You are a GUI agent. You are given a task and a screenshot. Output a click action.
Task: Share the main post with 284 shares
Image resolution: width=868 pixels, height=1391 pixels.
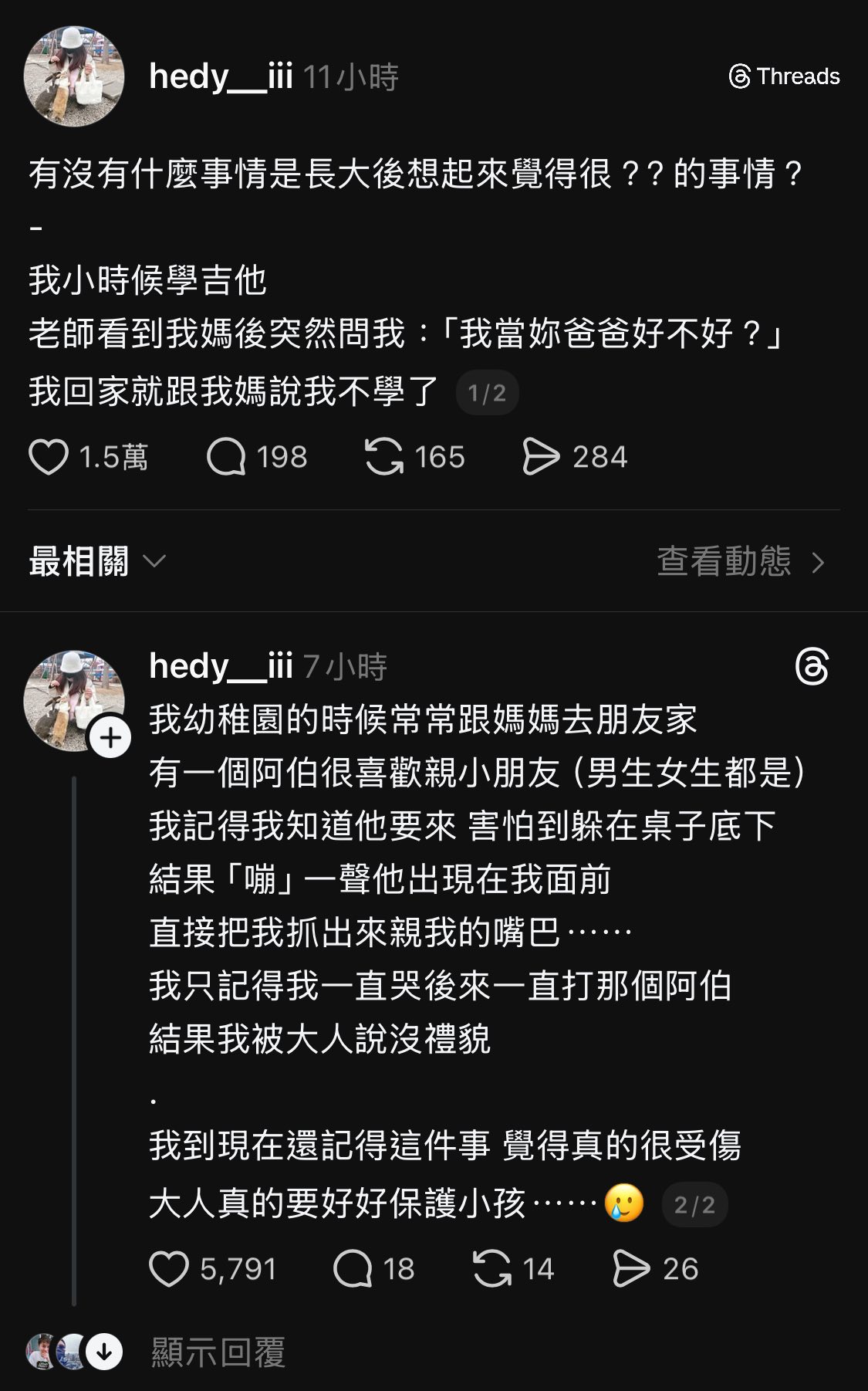pyautogui.click(x=541, y=457)
